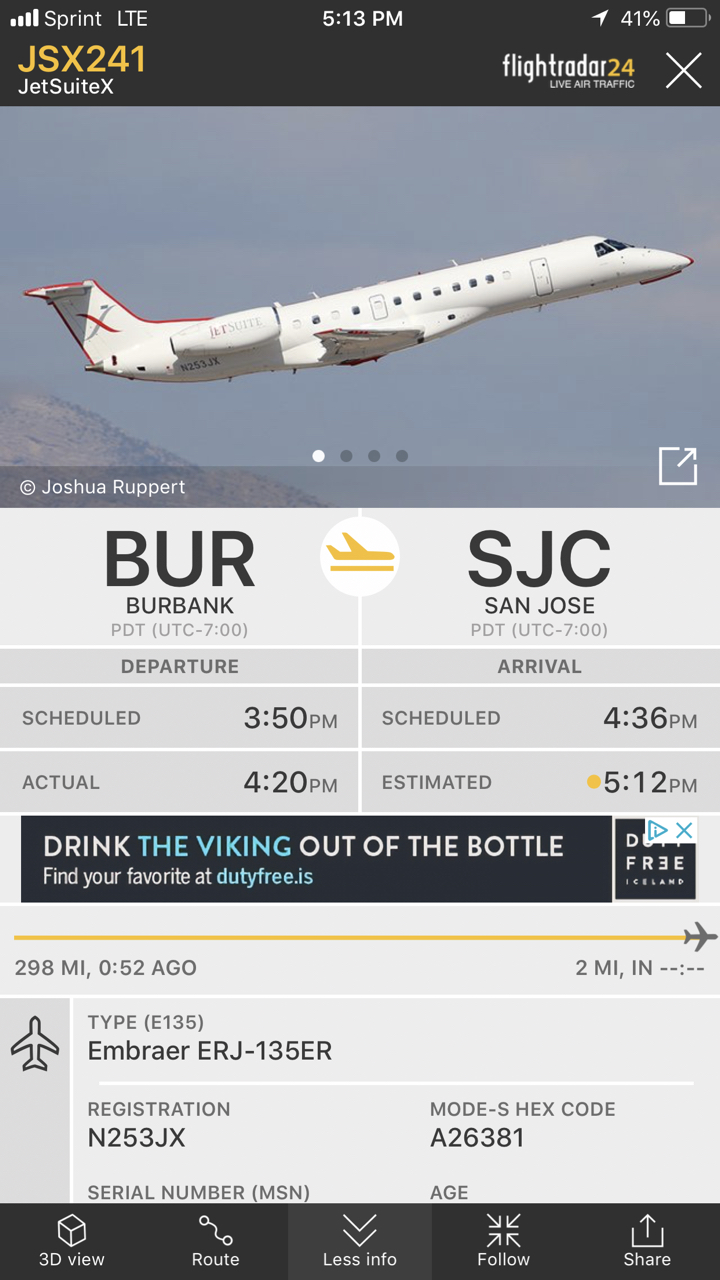Collapse details with Less info

(360, 1241)
